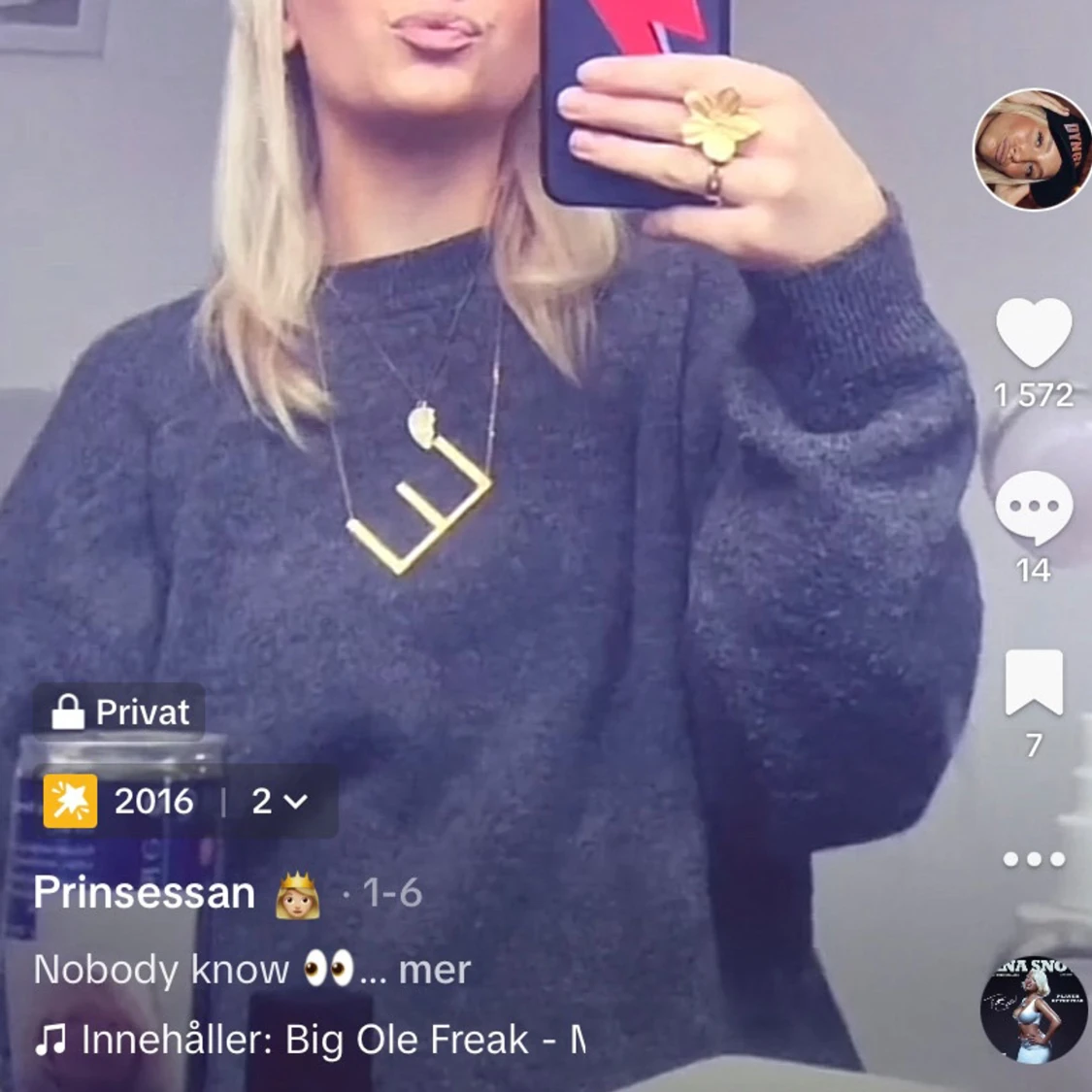
Task: Open the three-dot more options menu
Action: pyautogui.click(x=1034, y=859)
